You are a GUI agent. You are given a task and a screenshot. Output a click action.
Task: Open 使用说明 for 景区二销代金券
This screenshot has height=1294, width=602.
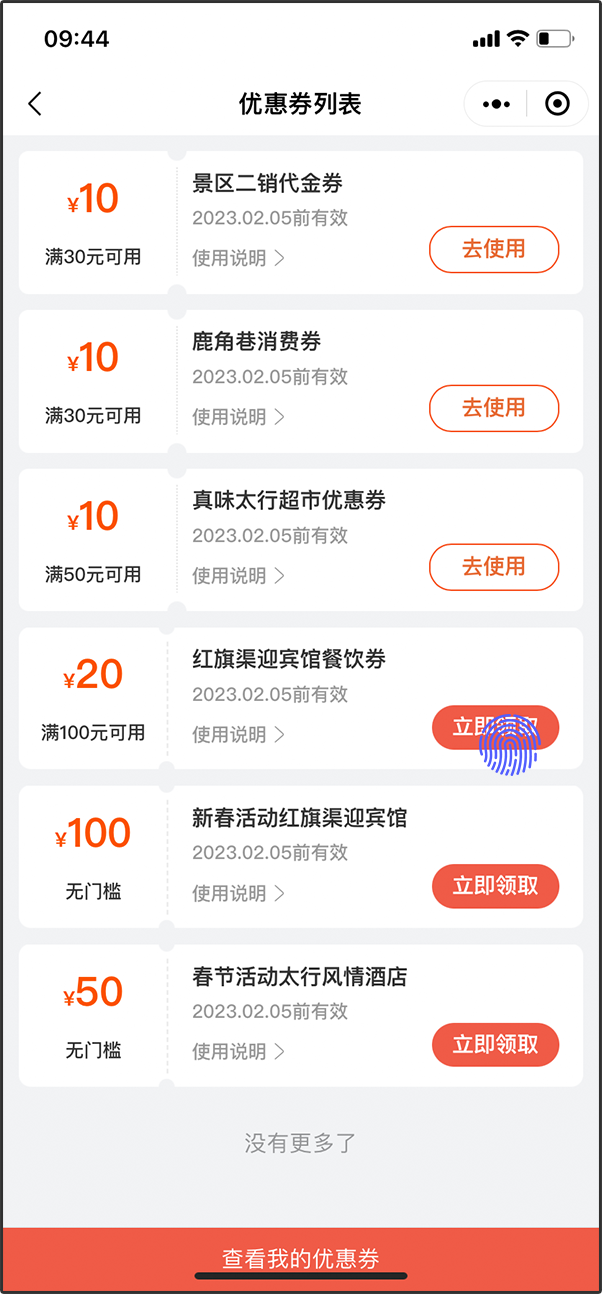(238, 258)
